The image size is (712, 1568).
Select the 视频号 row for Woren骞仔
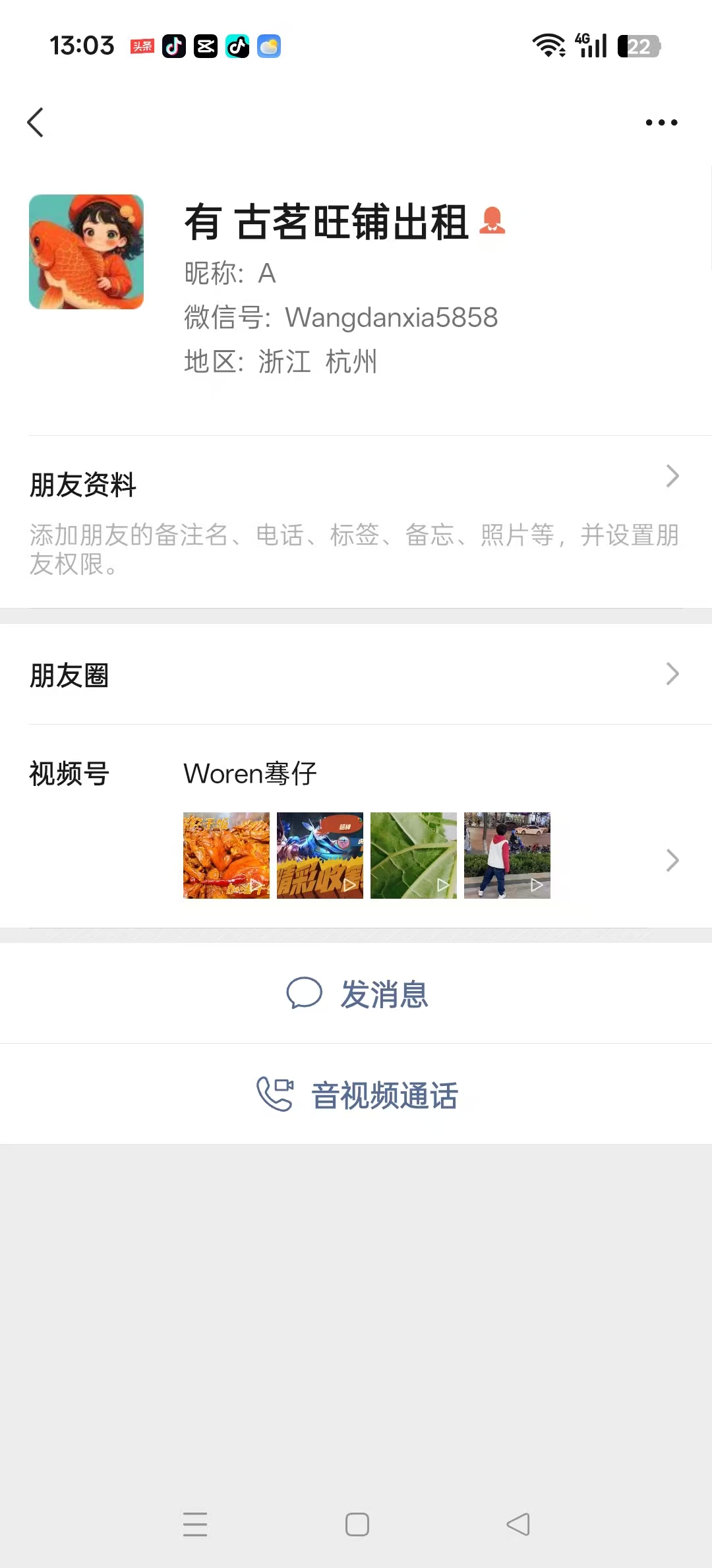249,773
